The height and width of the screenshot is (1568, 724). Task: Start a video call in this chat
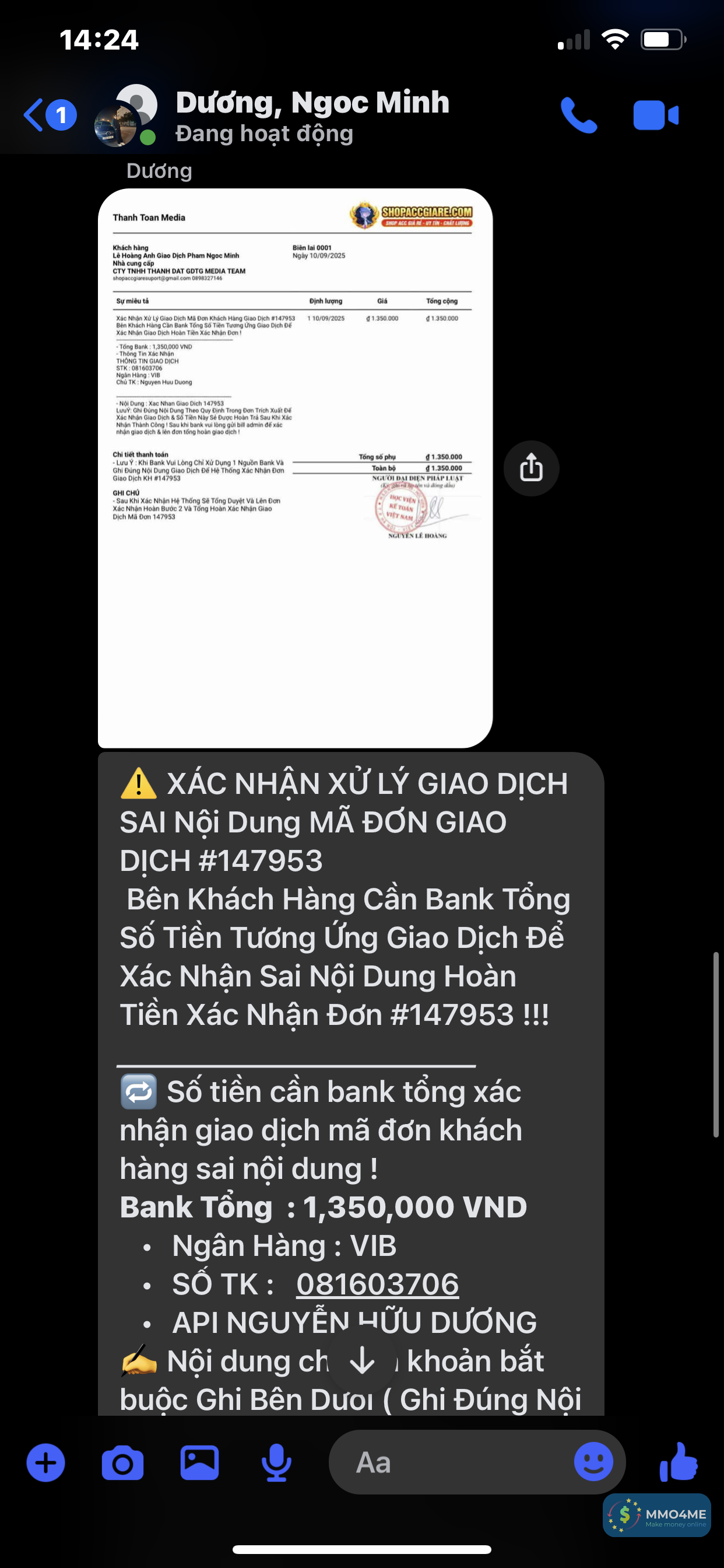tap(655, 115)
